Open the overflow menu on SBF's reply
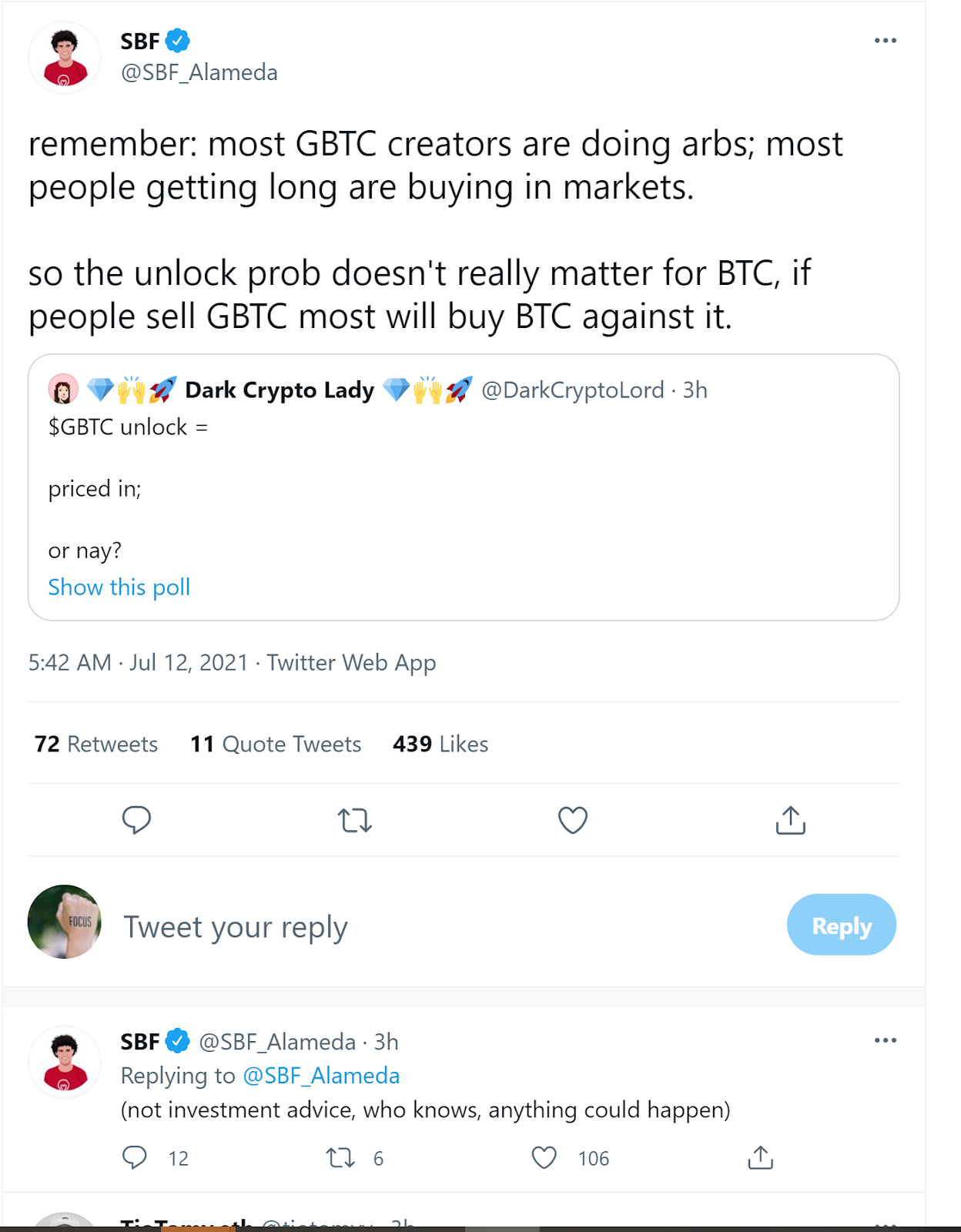The width and height of the screenshot is (961, 1232). click(x=885, y=1040)
